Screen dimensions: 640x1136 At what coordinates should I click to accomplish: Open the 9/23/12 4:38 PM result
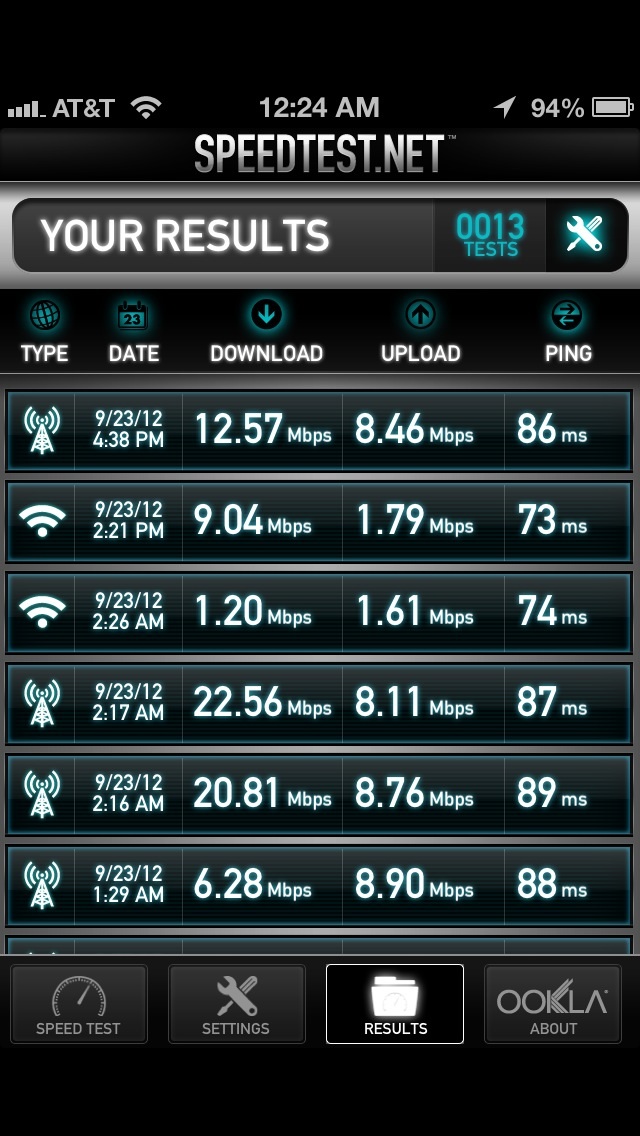(319, 430)
